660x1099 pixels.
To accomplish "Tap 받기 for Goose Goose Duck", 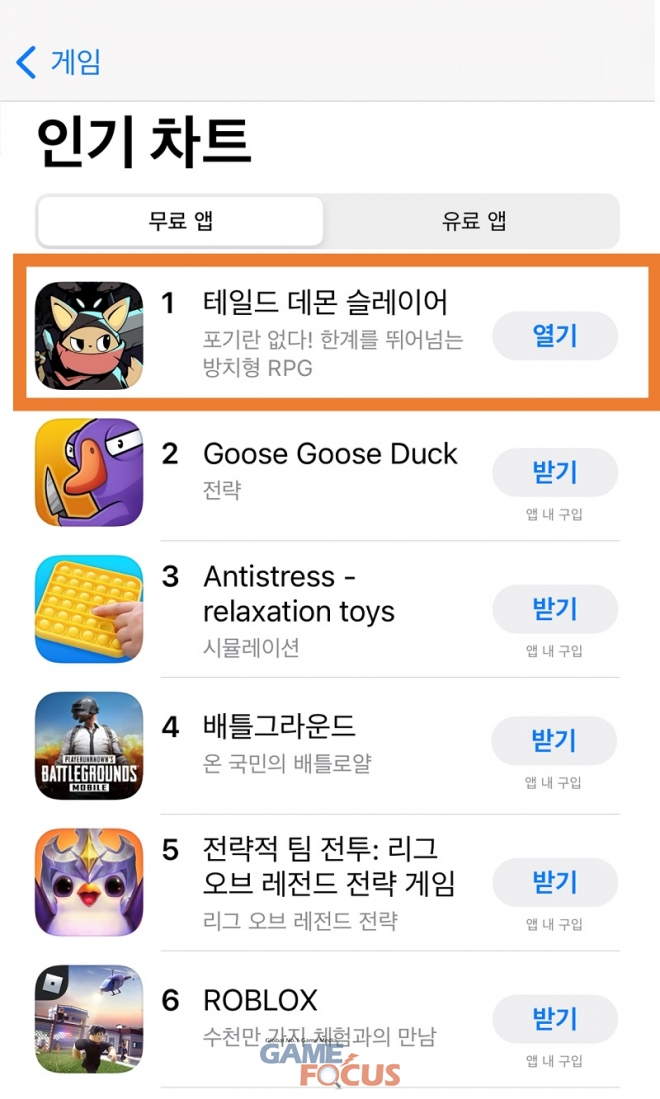I will (x=554, y=472).
